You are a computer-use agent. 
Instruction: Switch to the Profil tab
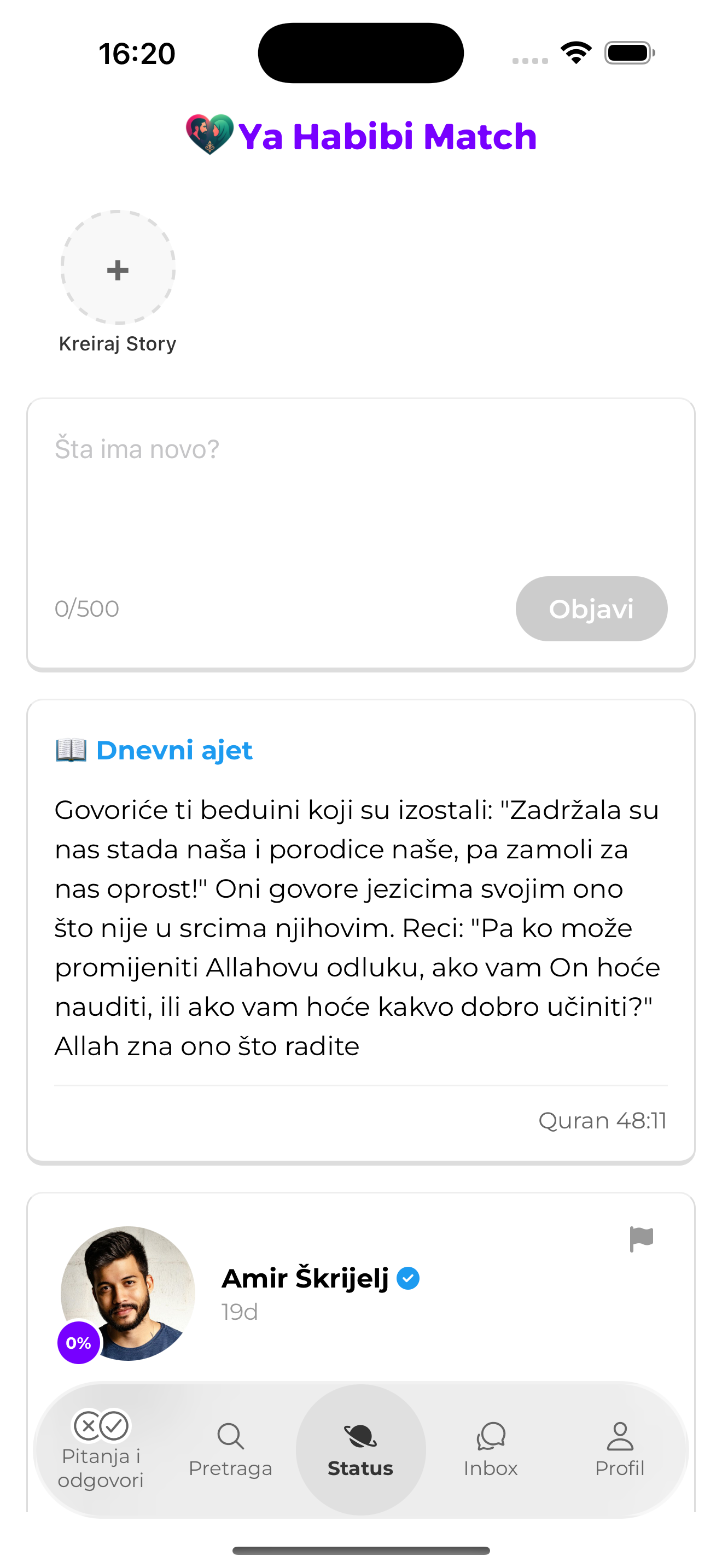(x=619, y=1450)
